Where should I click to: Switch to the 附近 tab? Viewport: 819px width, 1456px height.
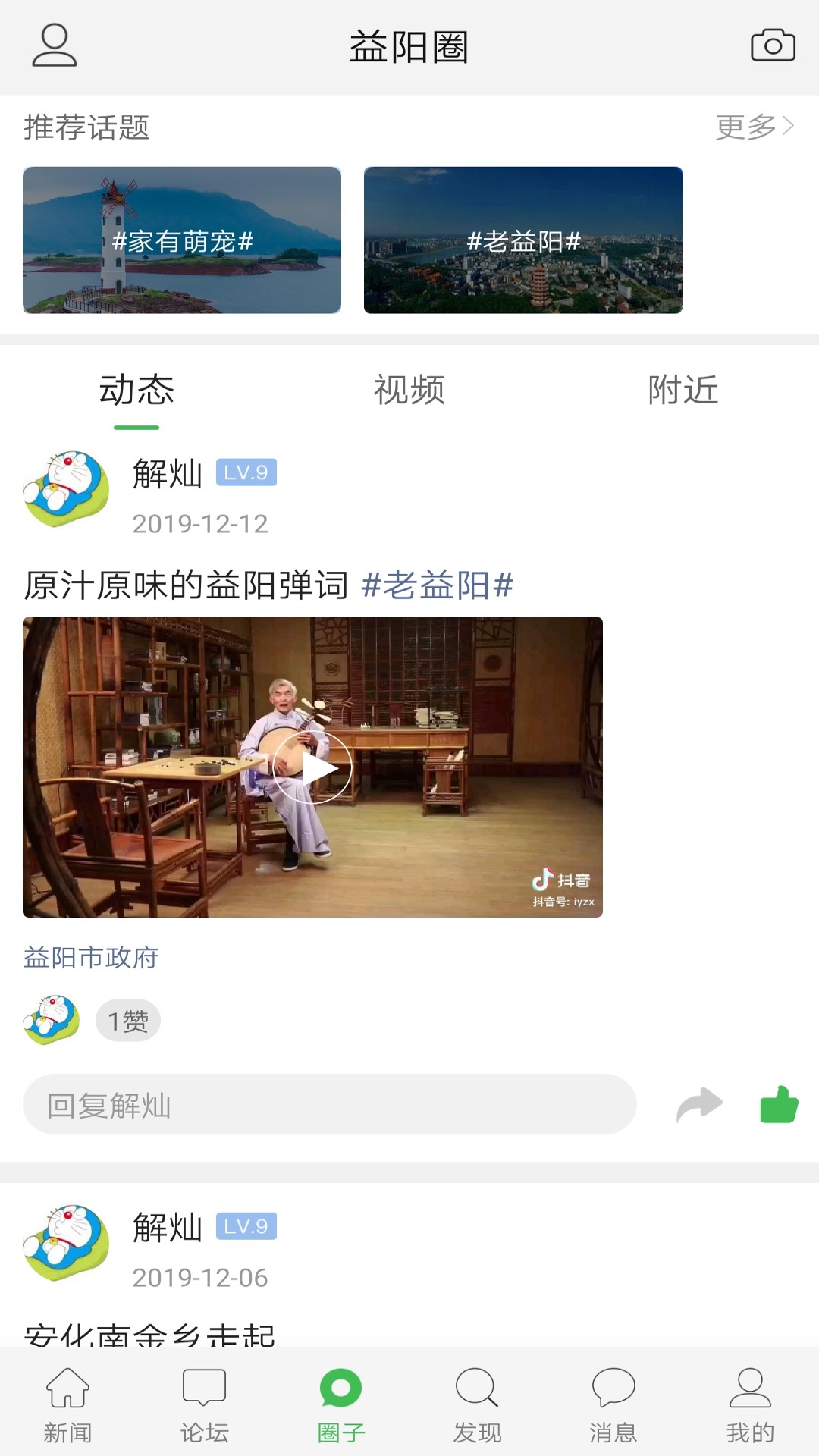[x=682, y=390]
